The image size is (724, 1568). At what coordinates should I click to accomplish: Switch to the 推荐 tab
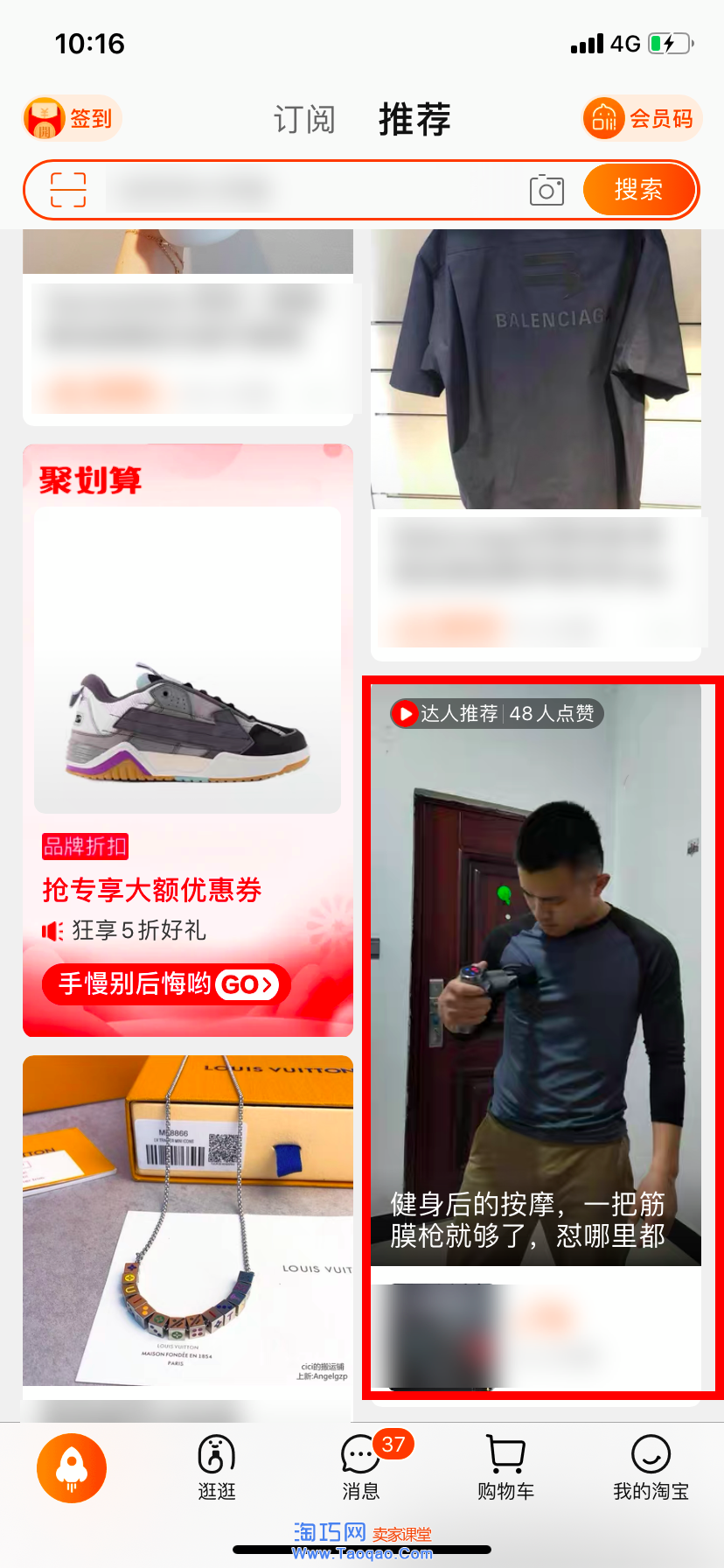[414, 120]
